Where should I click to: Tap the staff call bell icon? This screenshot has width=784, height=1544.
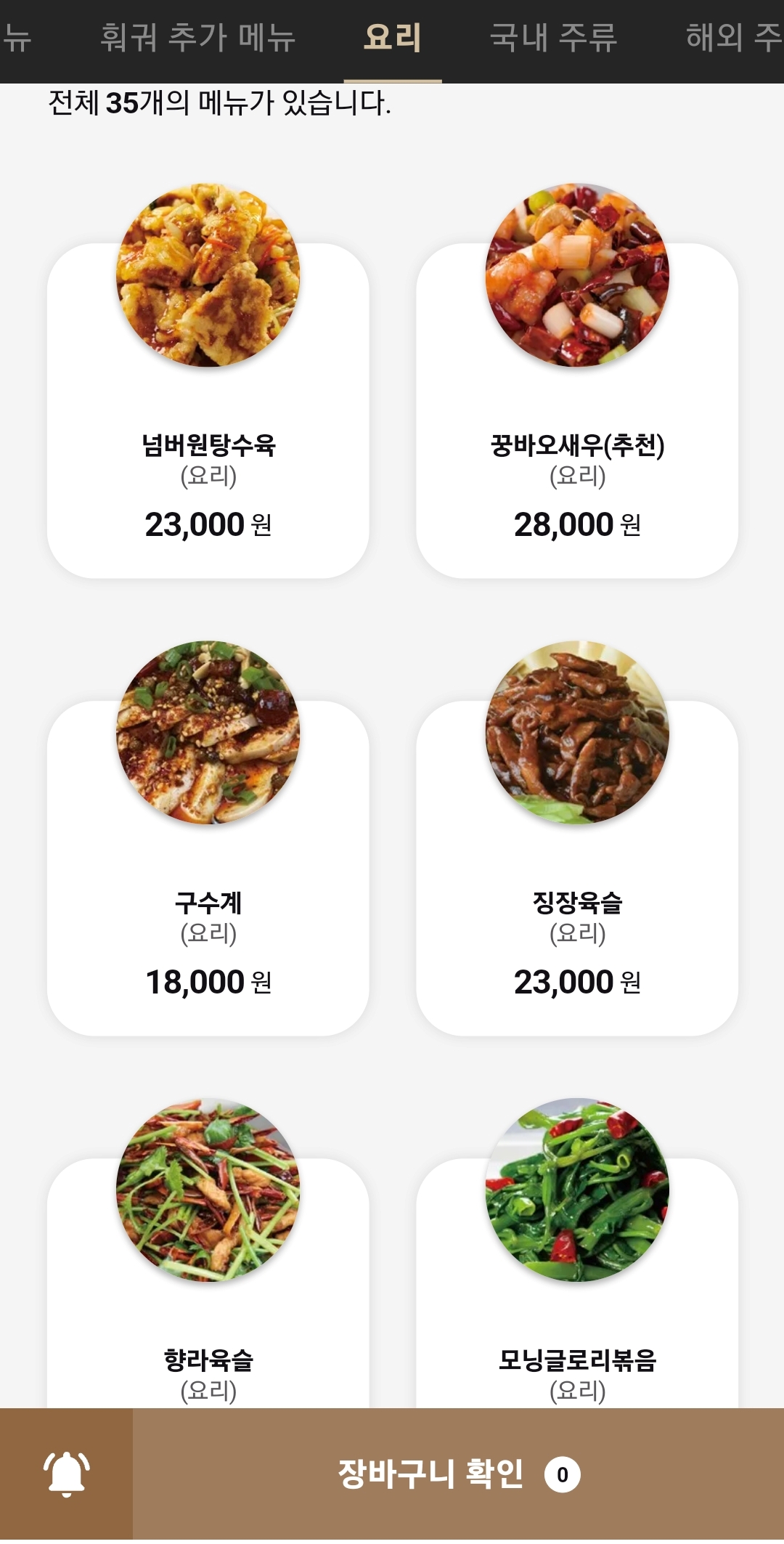point(66,1474)
